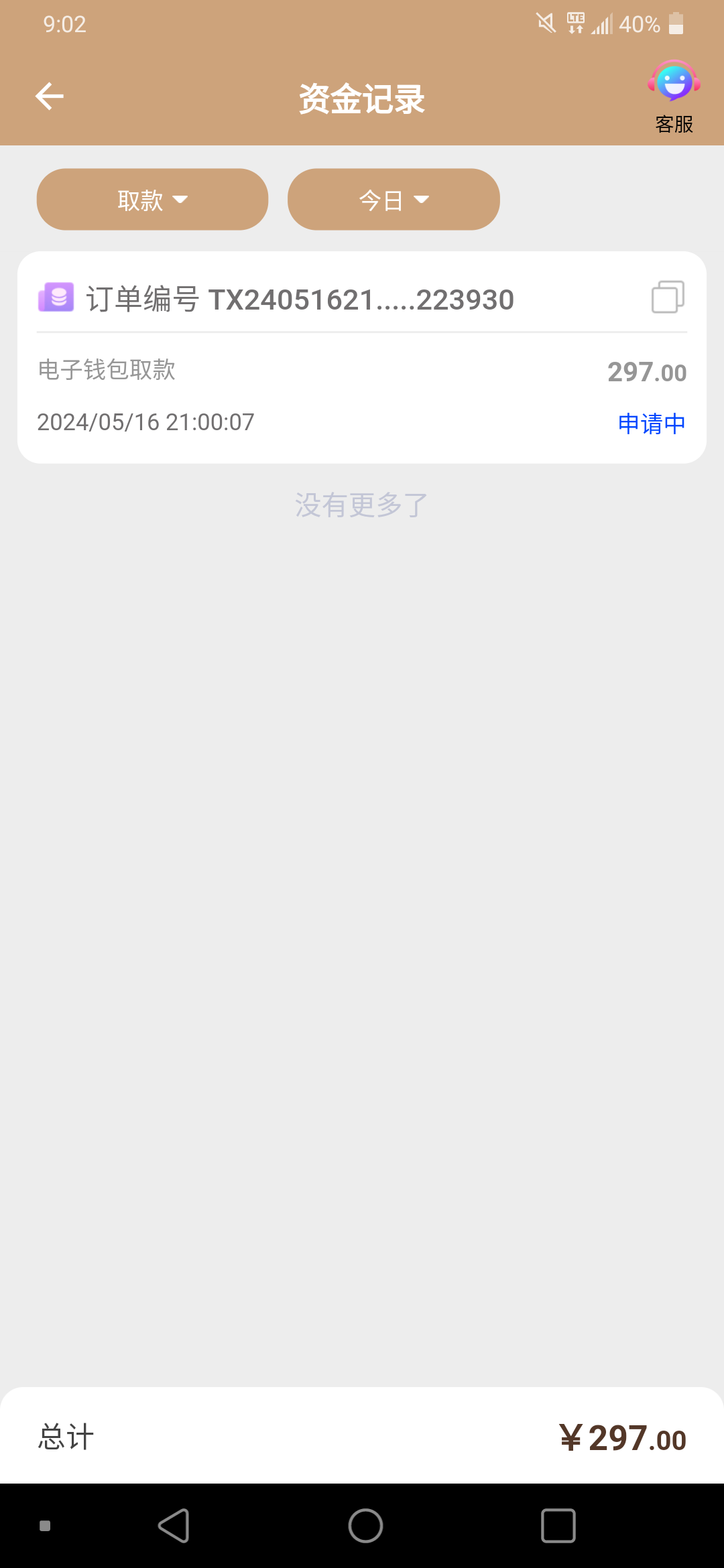The width and height of the screenshot is (724, 1568).
Task: Open 客服 customer service chat
Action: [674, 97]
